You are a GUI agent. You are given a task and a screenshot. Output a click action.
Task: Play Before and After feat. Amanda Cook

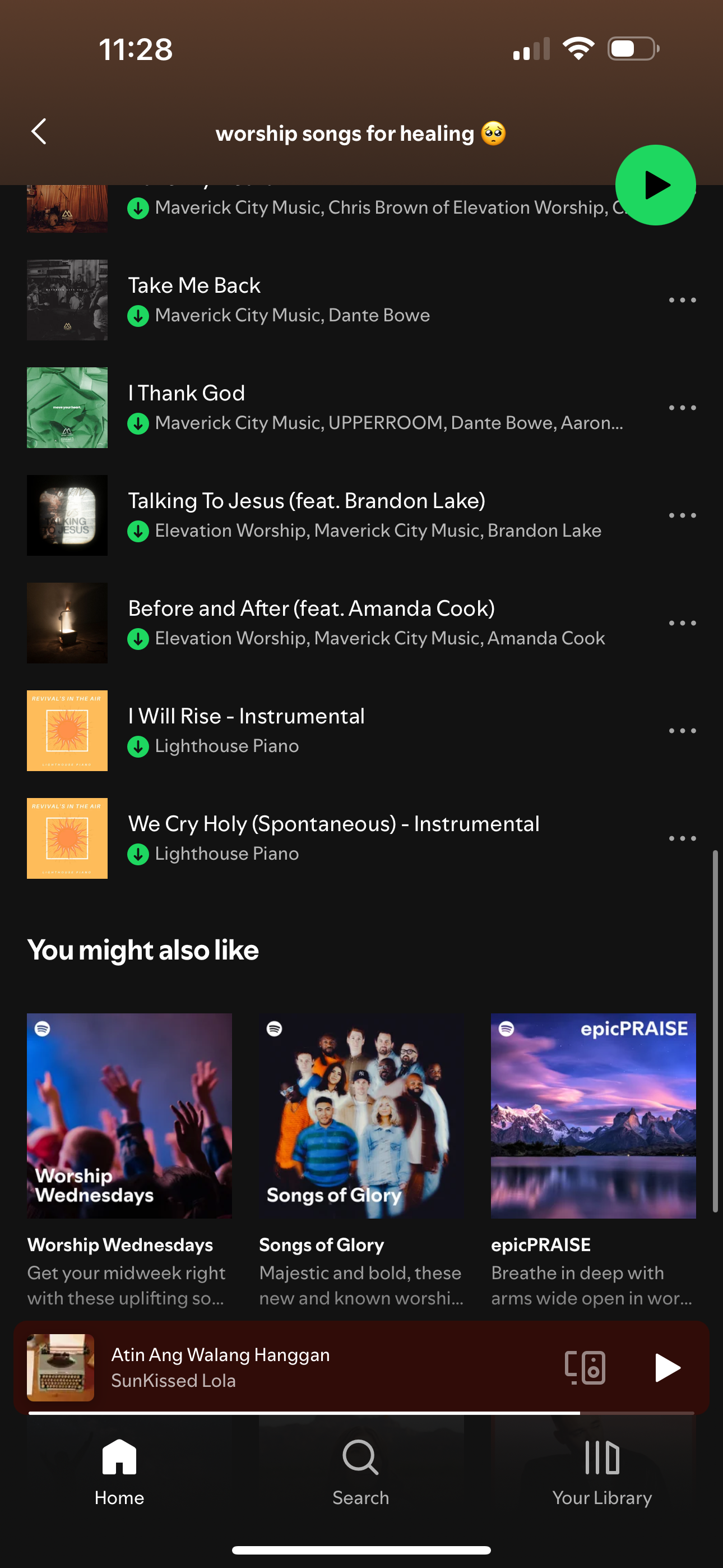[x=304, y=622]
